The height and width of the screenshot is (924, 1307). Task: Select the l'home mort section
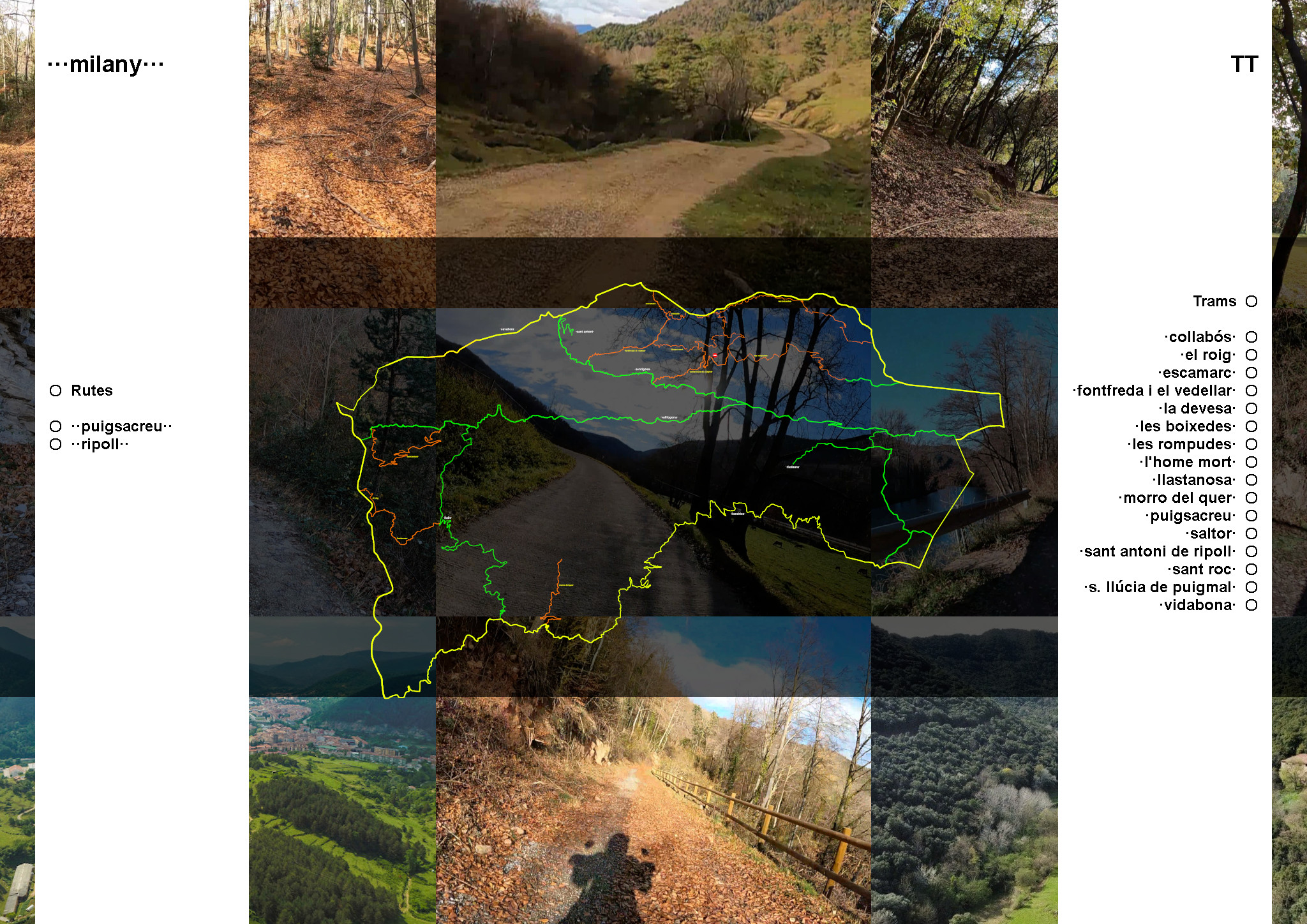pyautogui.click(x=1251, y=462)
